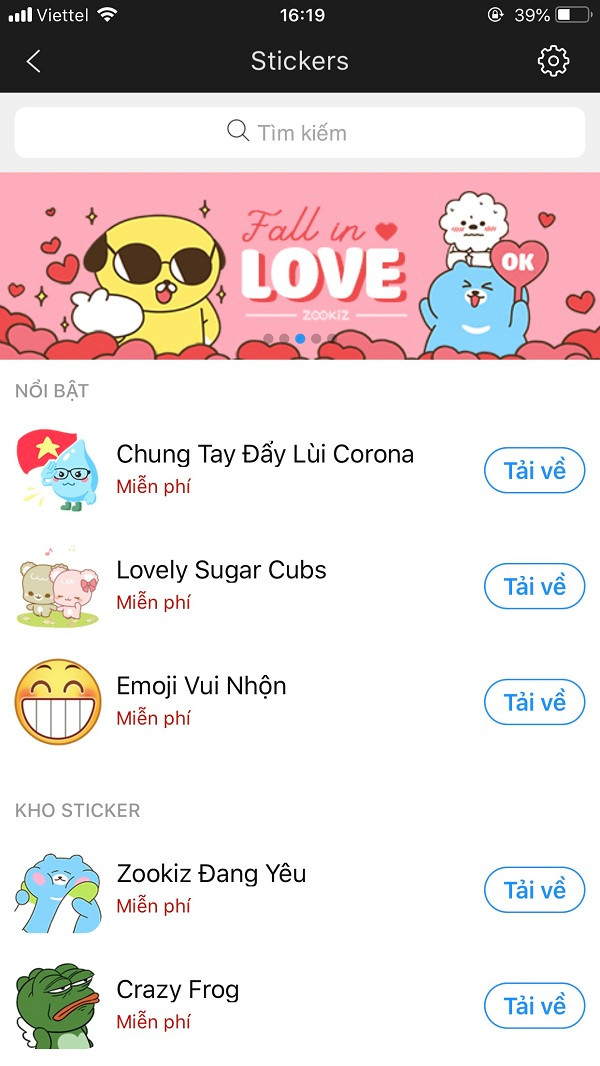Open the Fall in Love Zookiz banner

(x=300, y=266)
